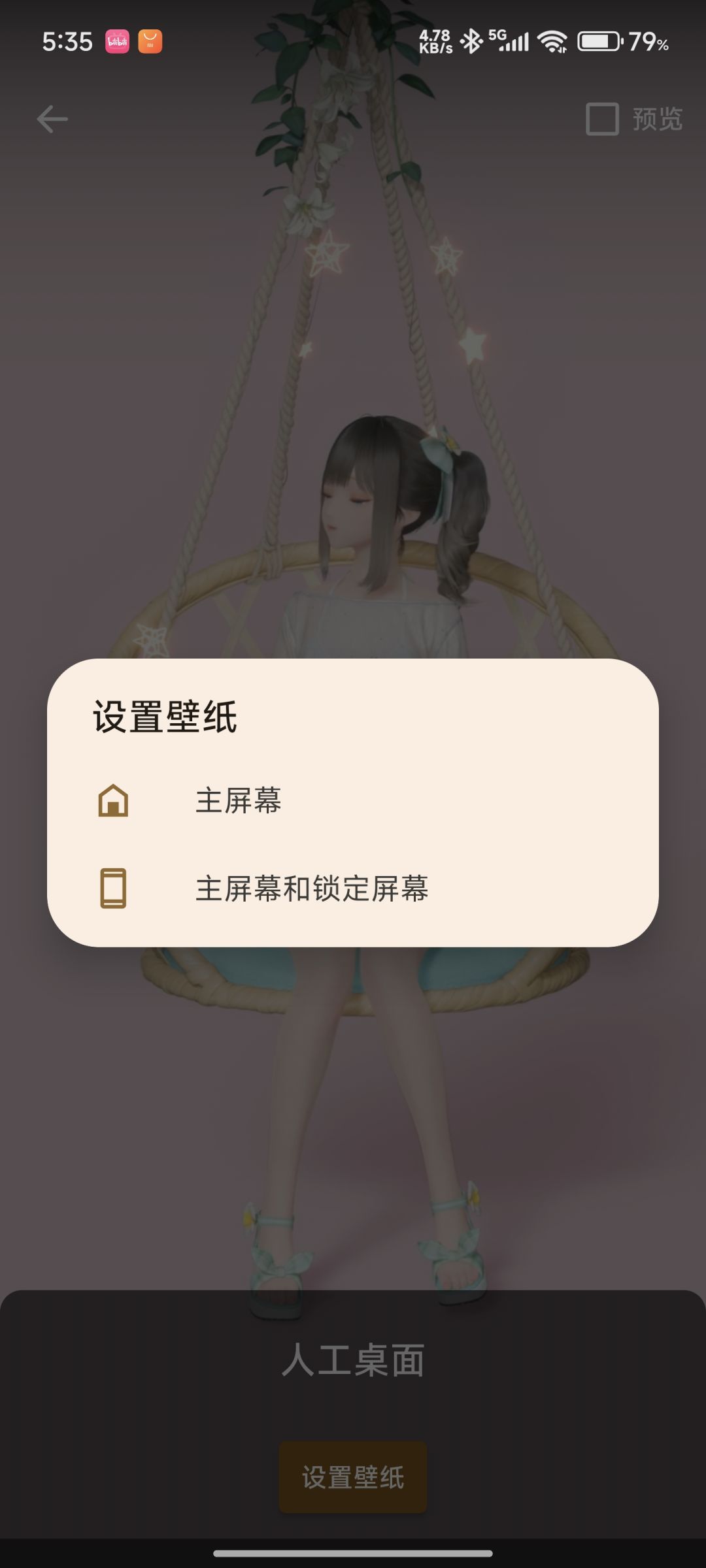Click the bilibili notification icon
Image resolution: width=706 pixels, height=1568 pixels.
tap(118, 41)
